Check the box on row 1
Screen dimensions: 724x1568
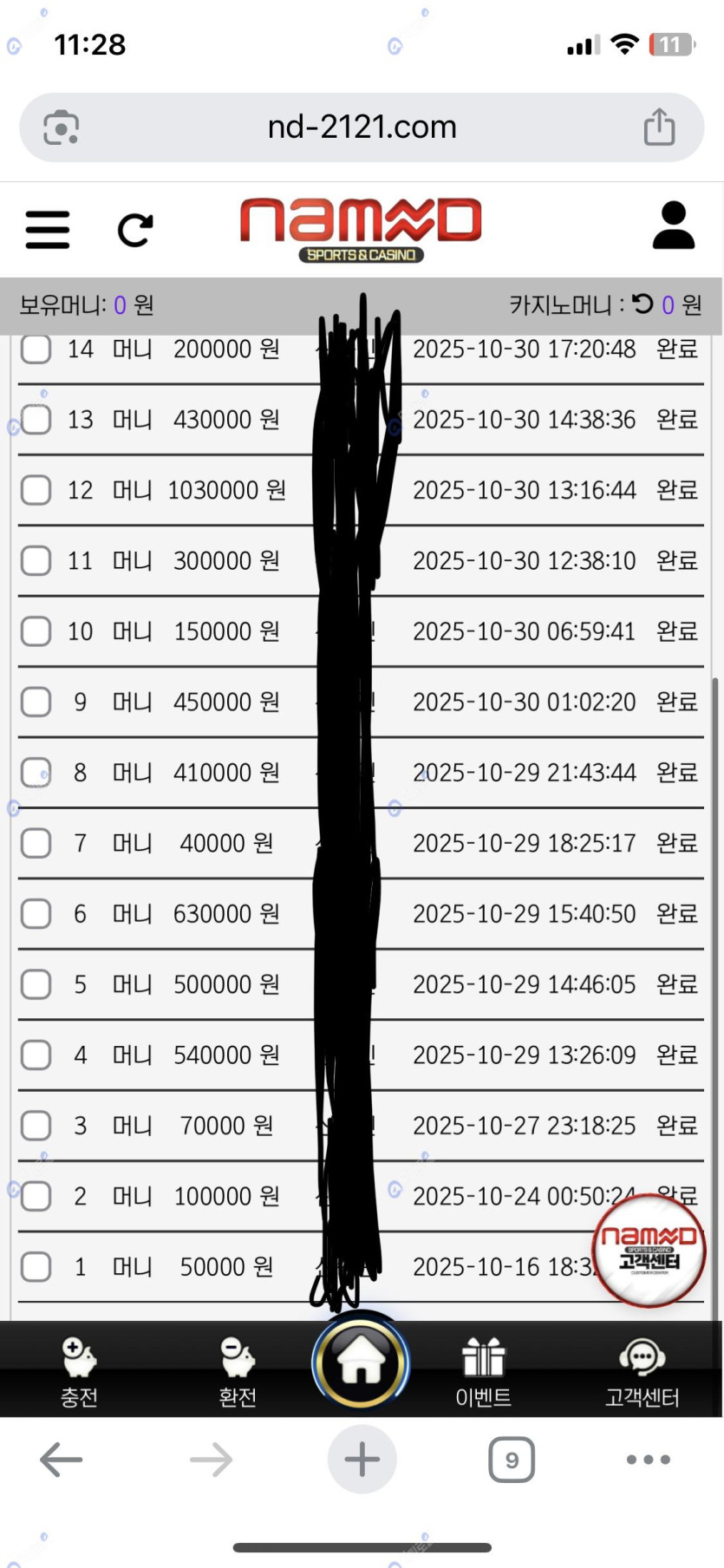tap(36, 1266)
